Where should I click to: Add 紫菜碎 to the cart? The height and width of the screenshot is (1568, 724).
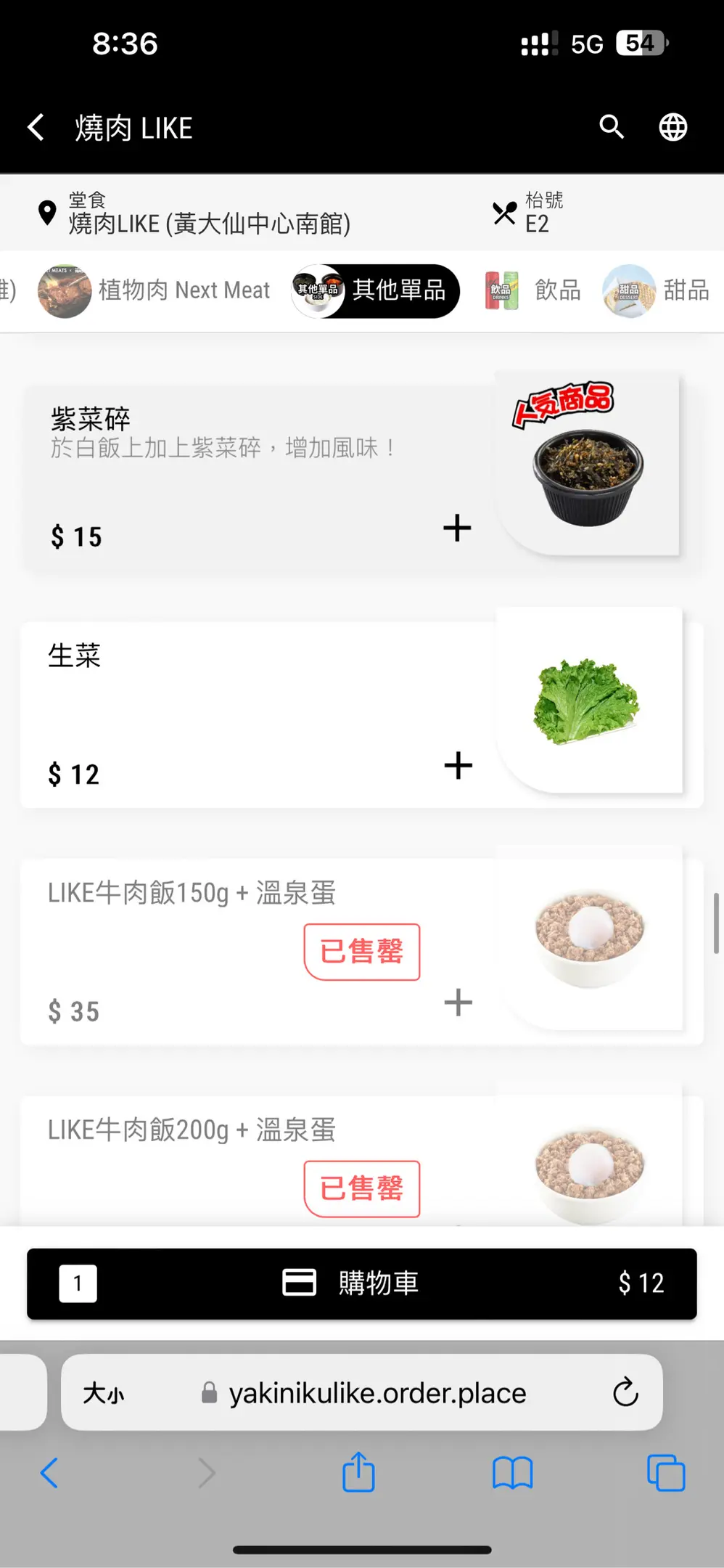pyautogui.click(x=457, y=528)
